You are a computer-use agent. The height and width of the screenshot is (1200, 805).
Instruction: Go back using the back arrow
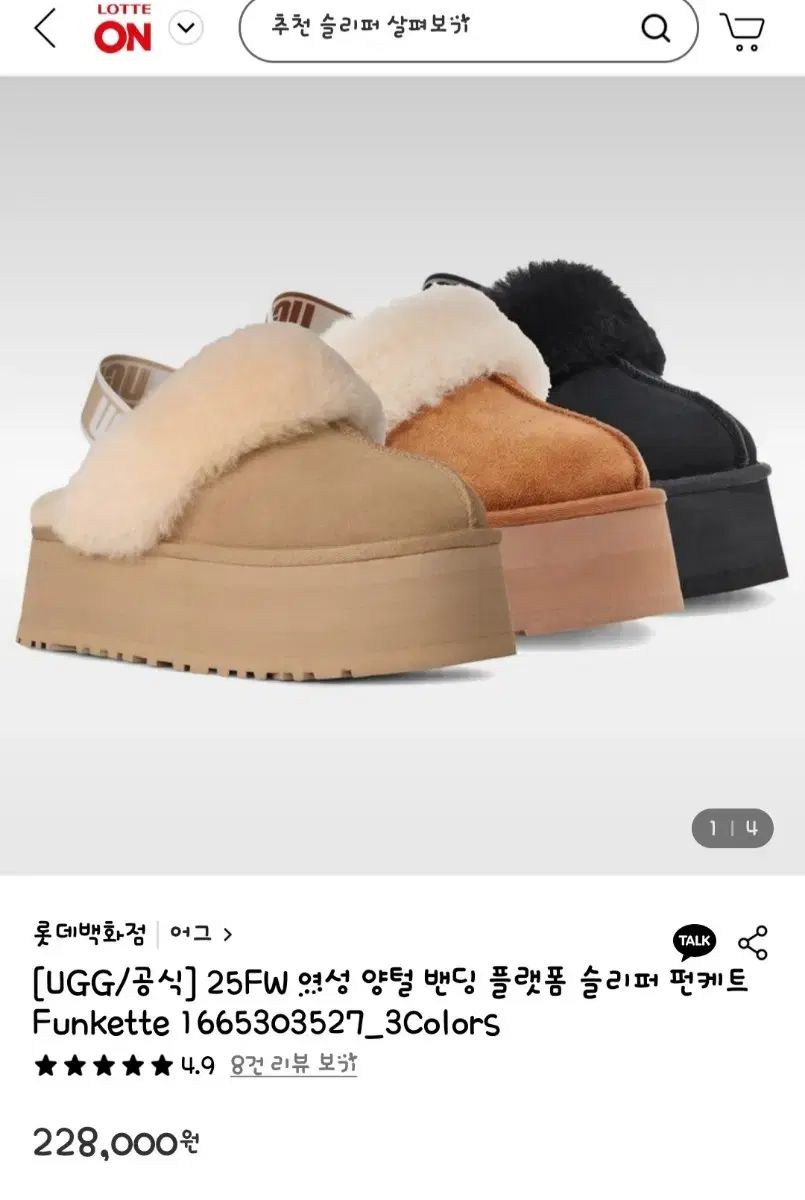44,30
